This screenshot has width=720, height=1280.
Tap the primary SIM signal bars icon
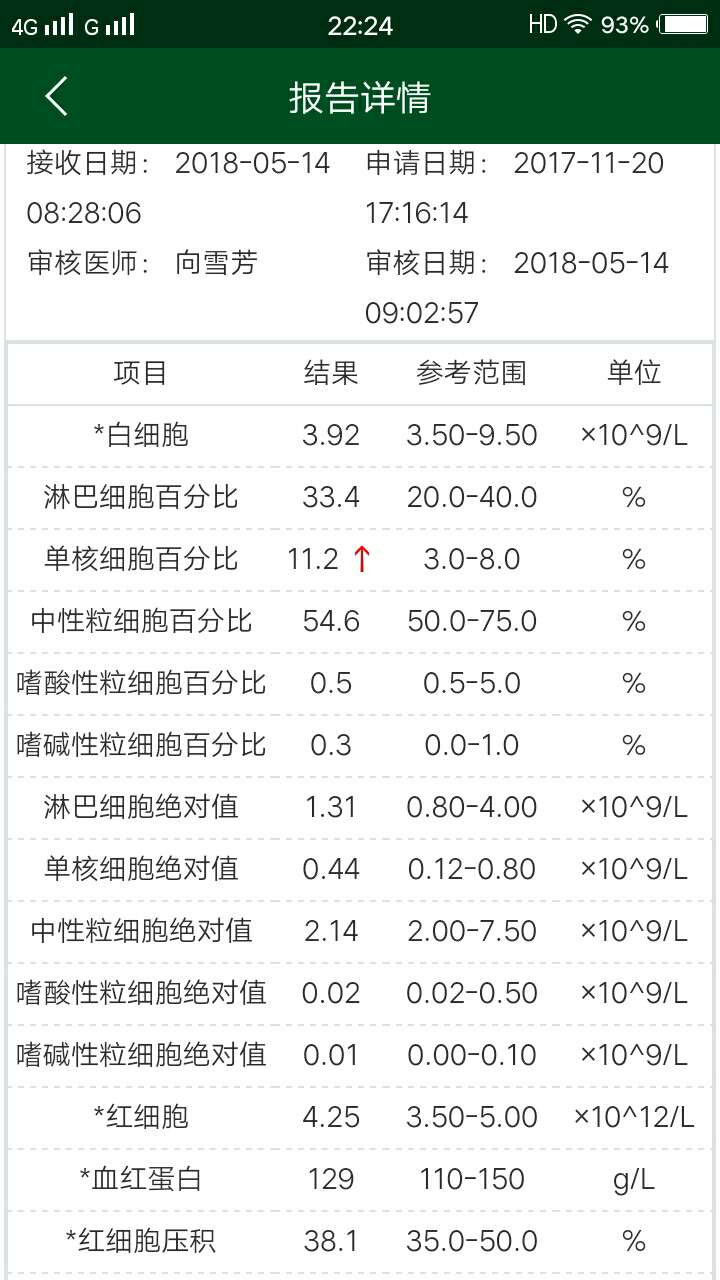[x=58, y=23]
